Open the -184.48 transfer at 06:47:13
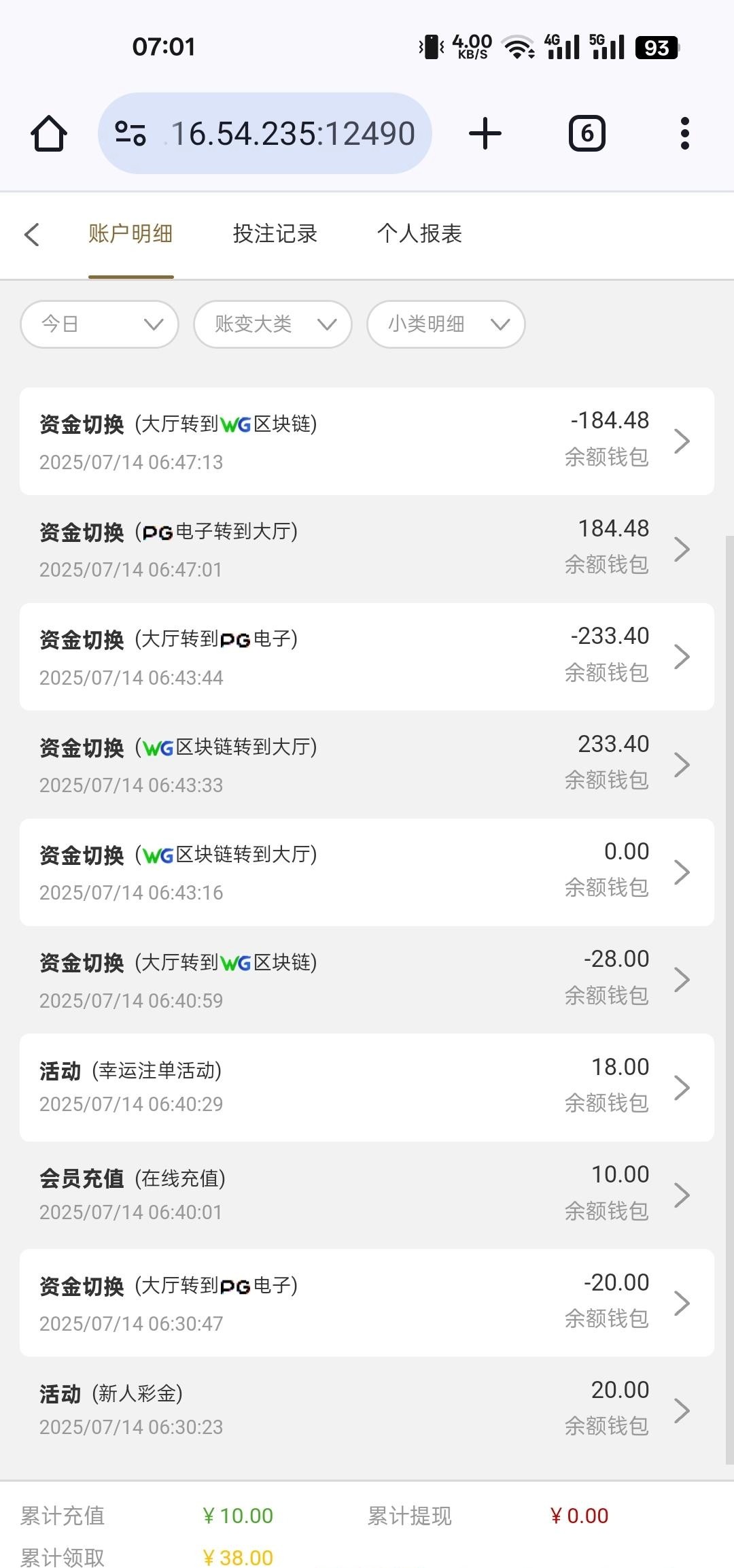Image resolution: width=734 pixels, height=1568 pixels. click(367, 441)
